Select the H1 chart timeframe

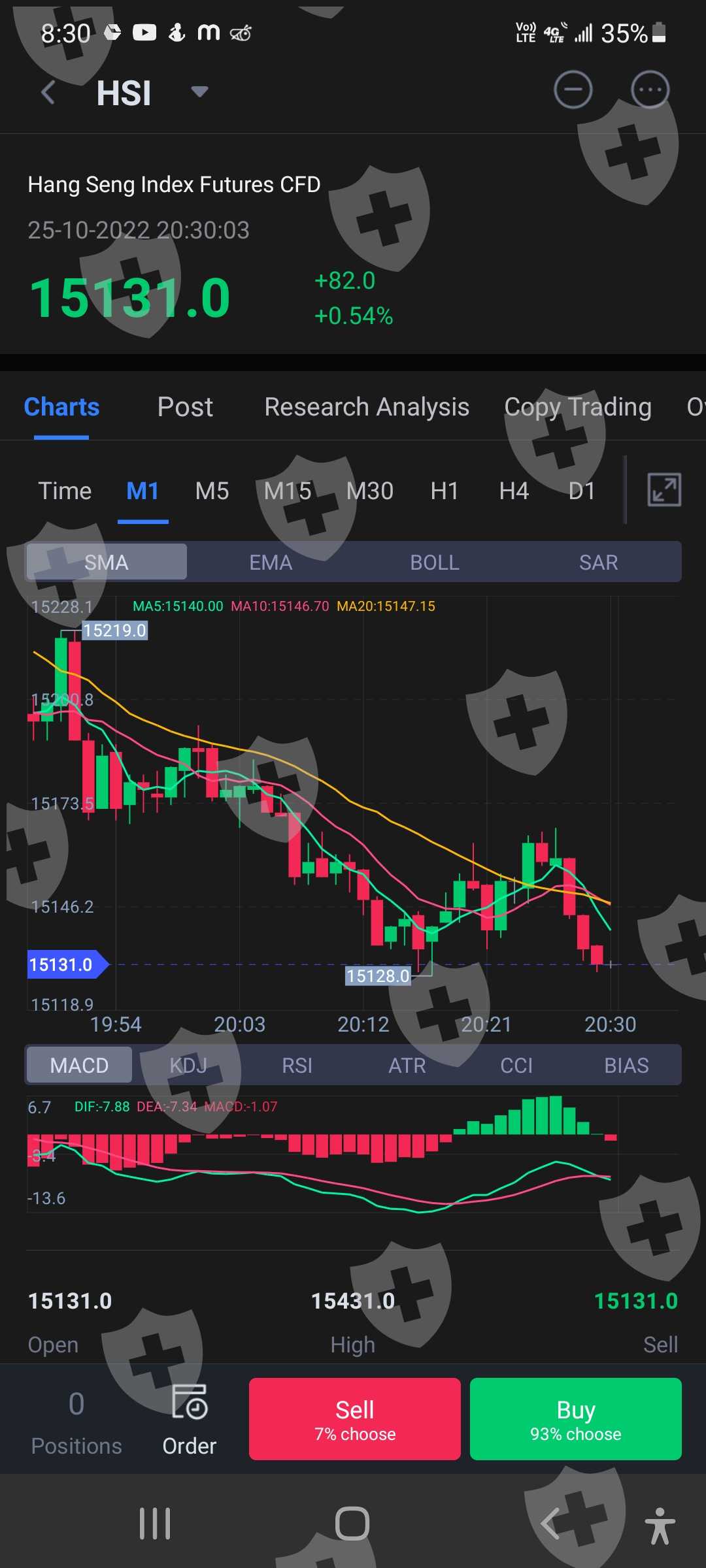445,491
